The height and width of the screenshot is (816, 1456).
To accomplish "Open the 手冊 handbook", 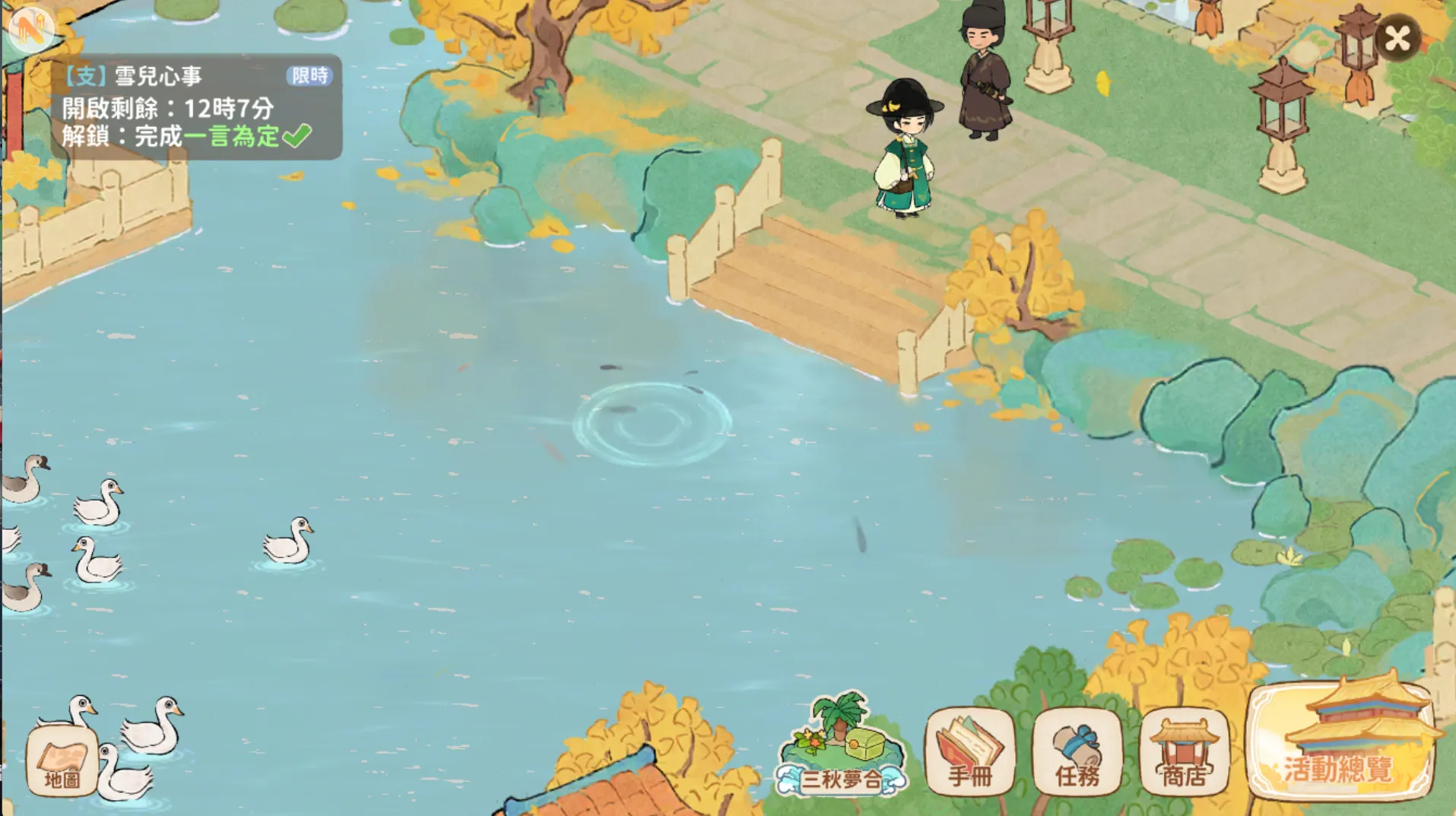I will [969, 753].
